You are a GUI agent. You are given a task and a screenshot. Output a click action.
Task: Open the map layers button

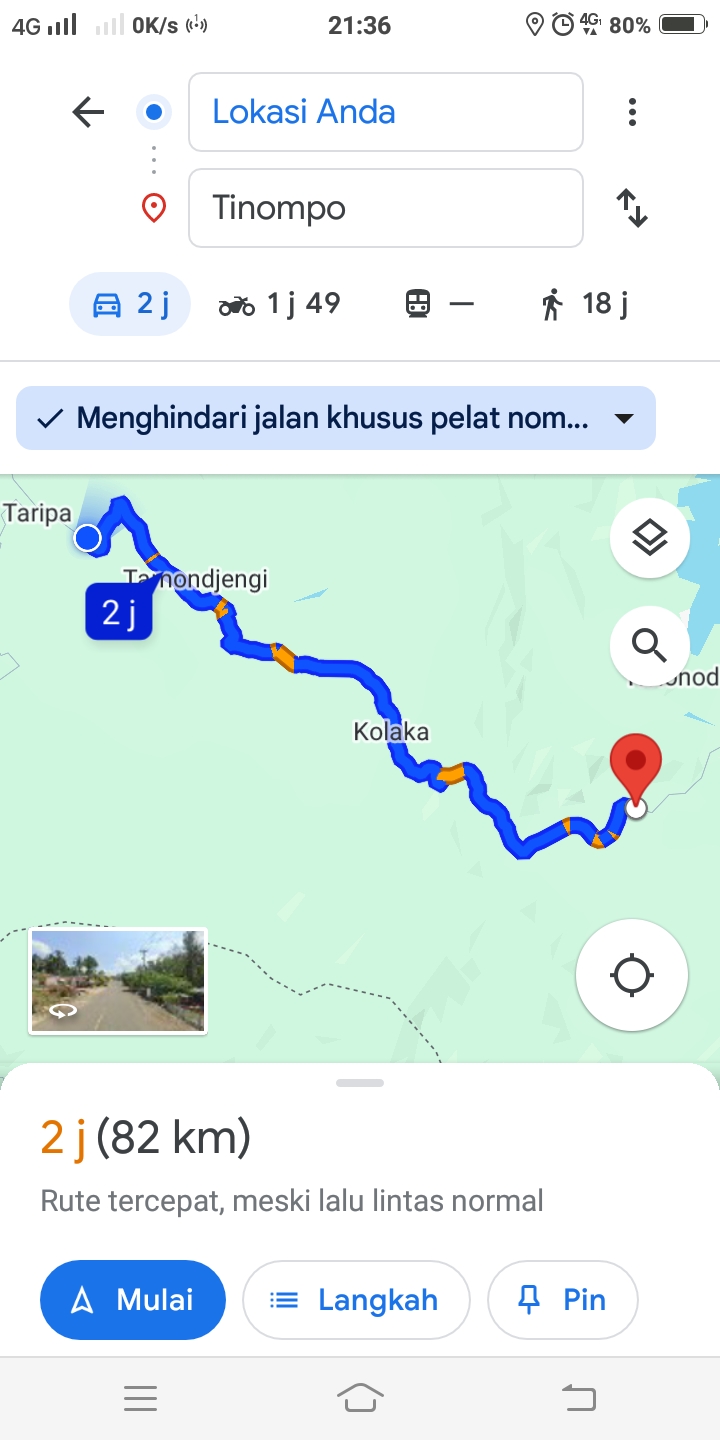650,538
